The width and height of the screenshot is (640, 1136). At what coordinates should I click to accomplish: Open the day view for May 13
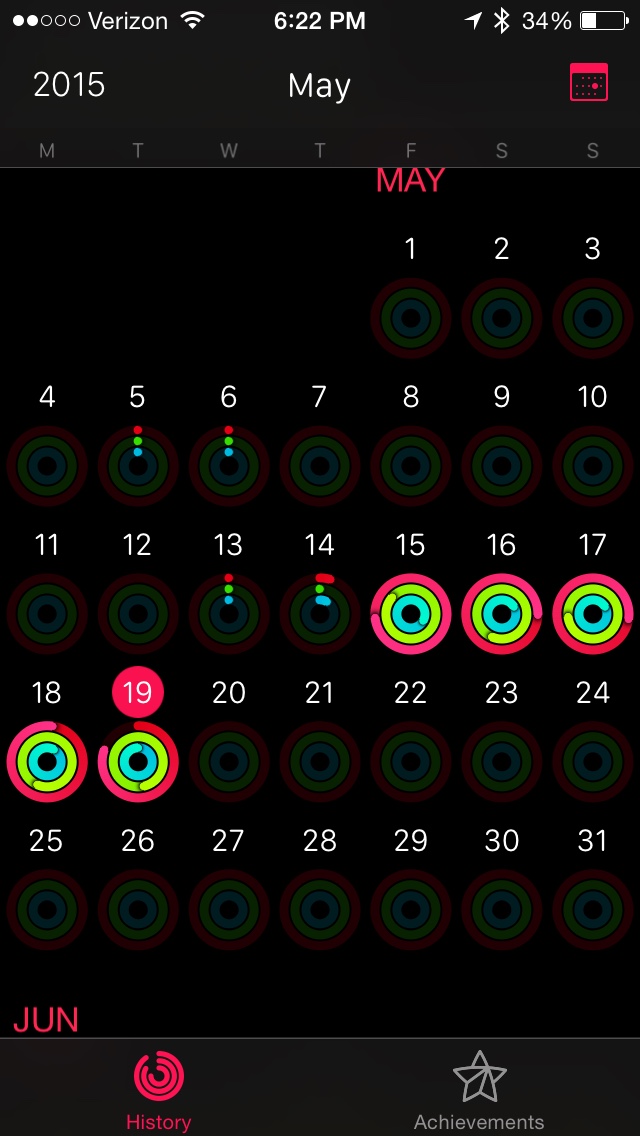tap(228, 614)
